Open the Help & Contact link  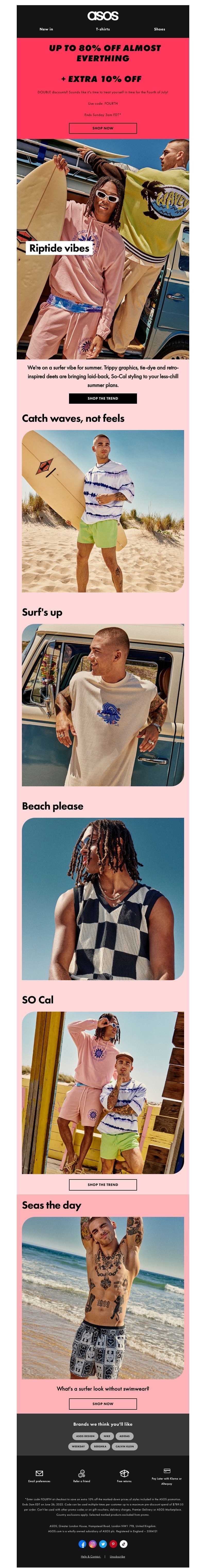click(x=91, y=1556)
